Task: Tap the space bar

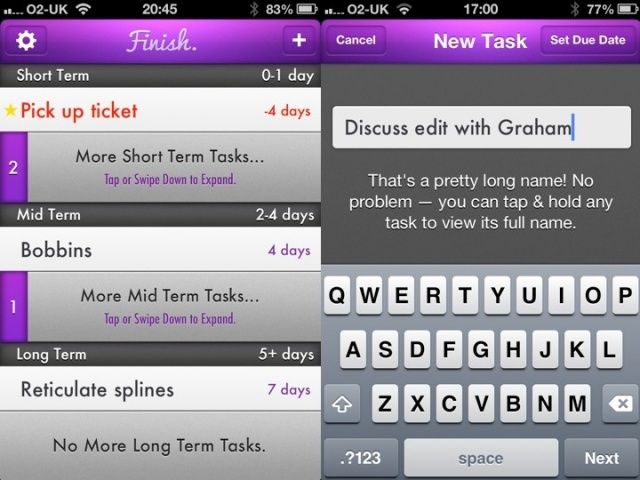Action: coord(481,458)
